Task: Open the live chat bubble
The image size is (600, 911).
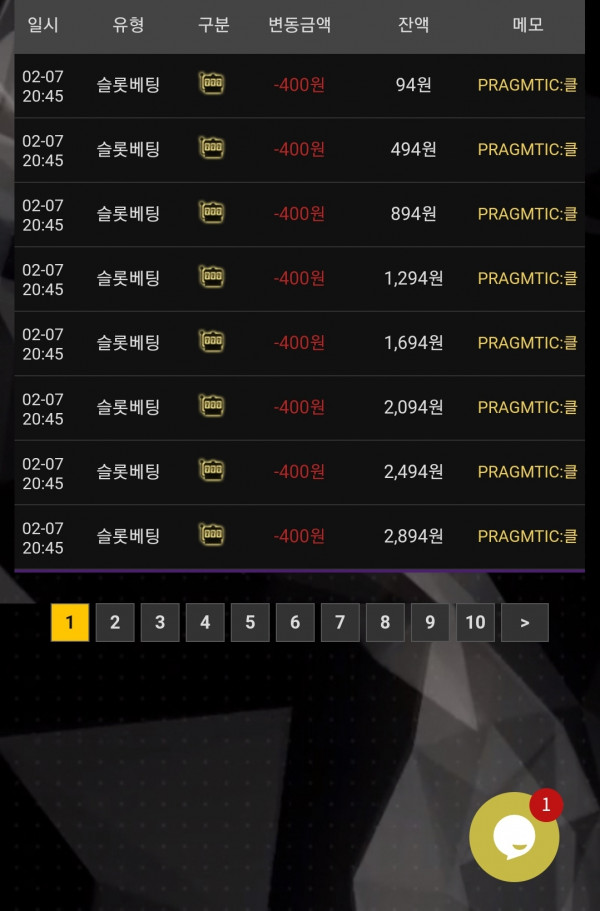Action: [514, 837]
